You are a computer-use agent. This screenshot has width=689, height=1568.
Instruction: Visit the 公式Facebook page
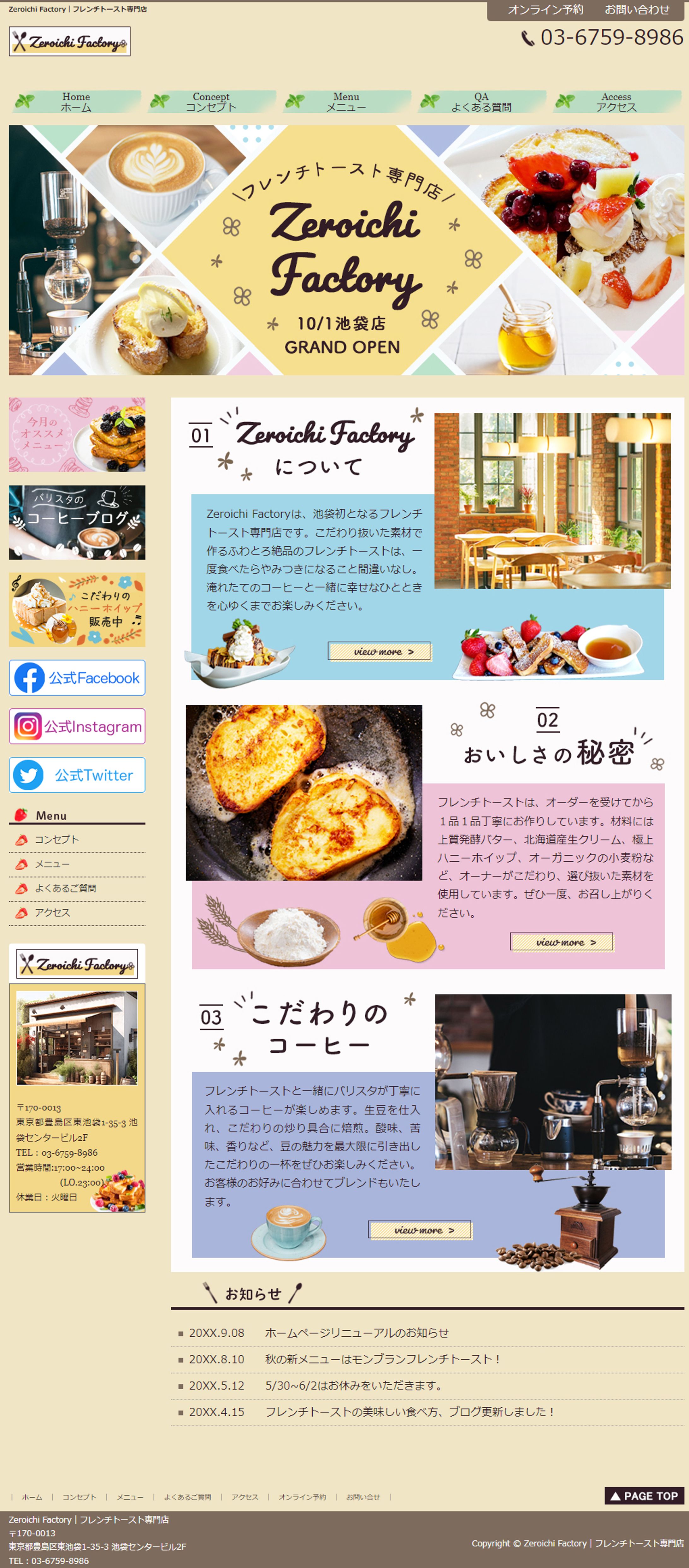77,677
